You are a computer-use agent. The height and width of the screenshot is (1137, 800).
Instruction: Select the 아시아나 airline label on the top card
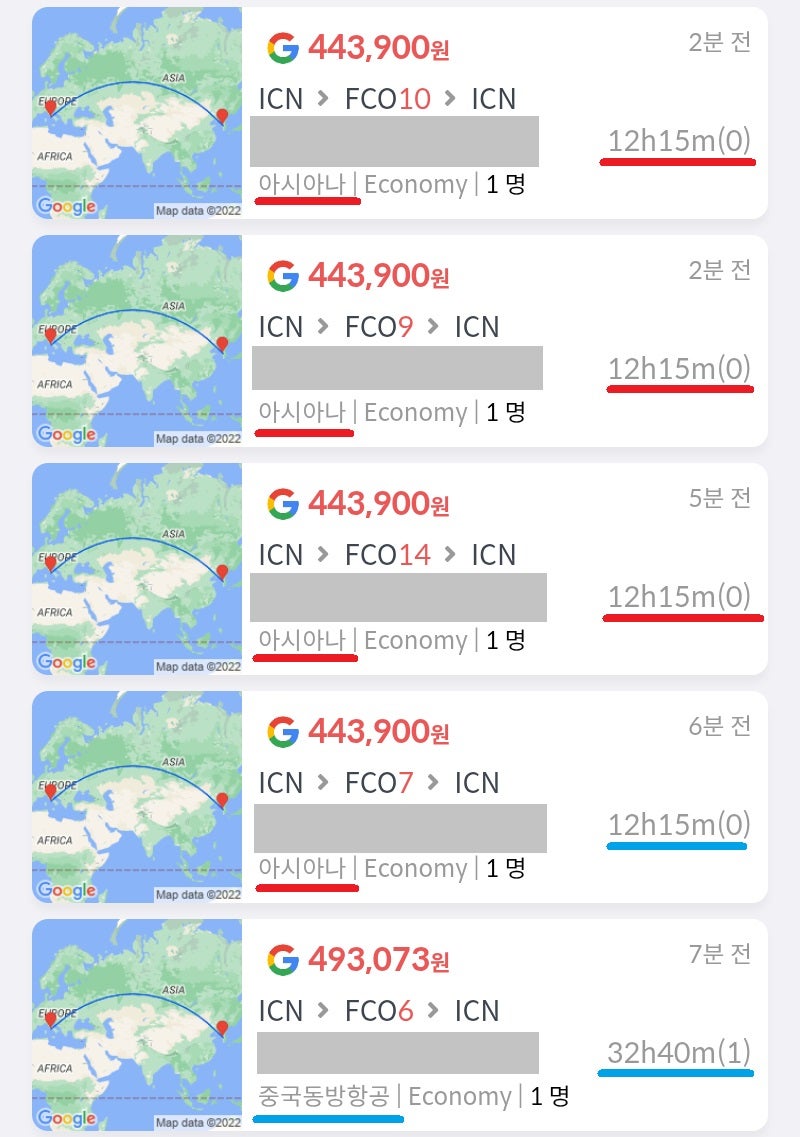pyautogui.click(x=307, y=184)
